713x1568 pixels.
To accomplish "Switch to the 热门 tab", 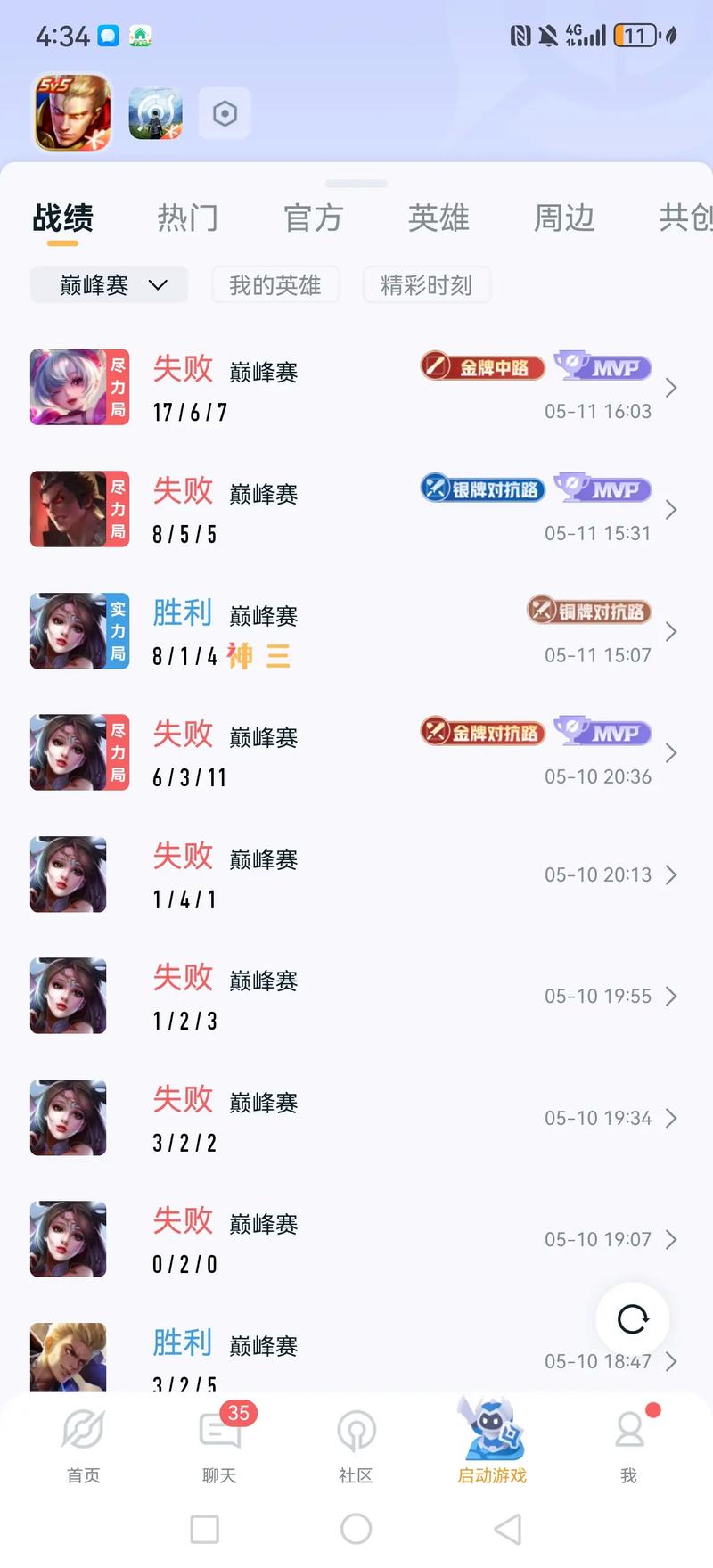I will (187, 218).
